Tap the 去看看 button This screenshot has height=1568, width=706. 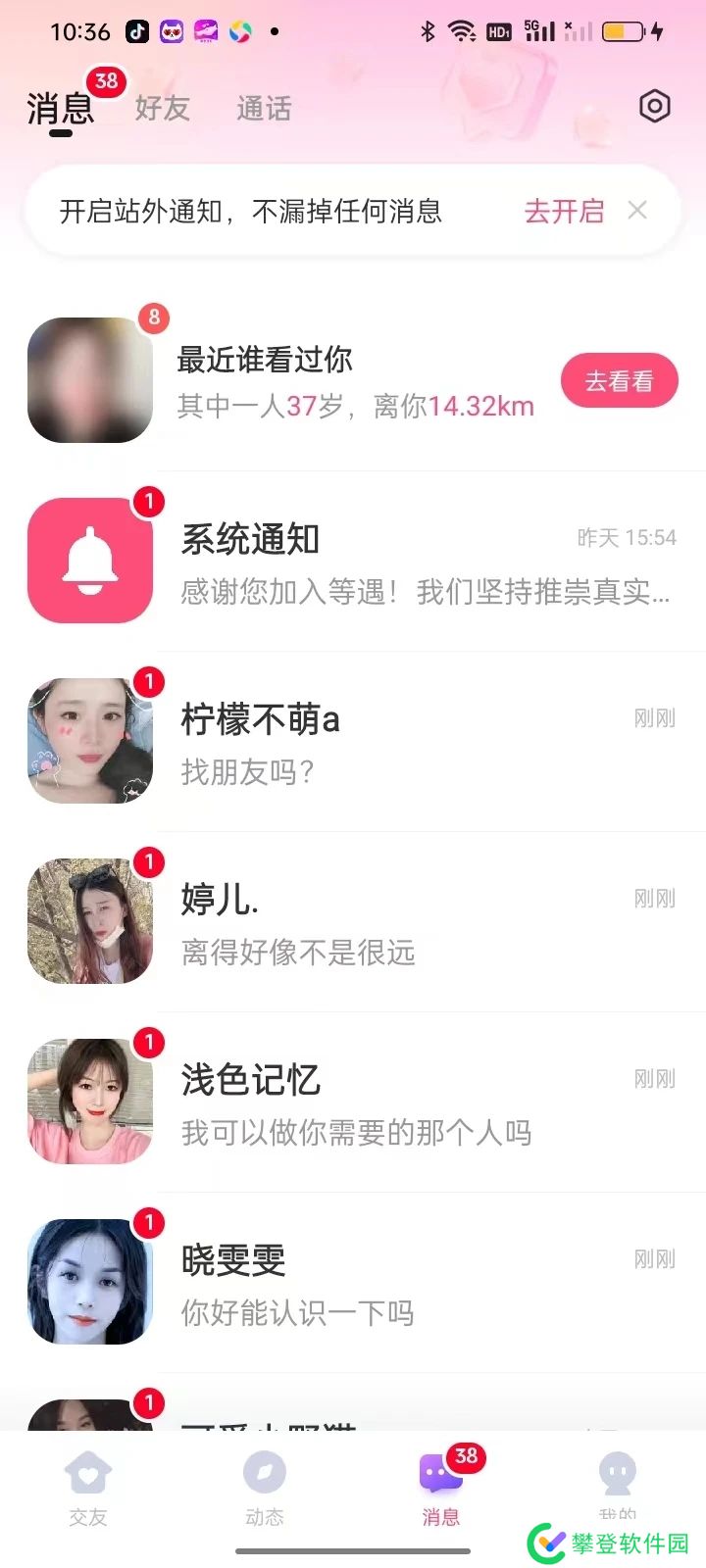point(619,380)
